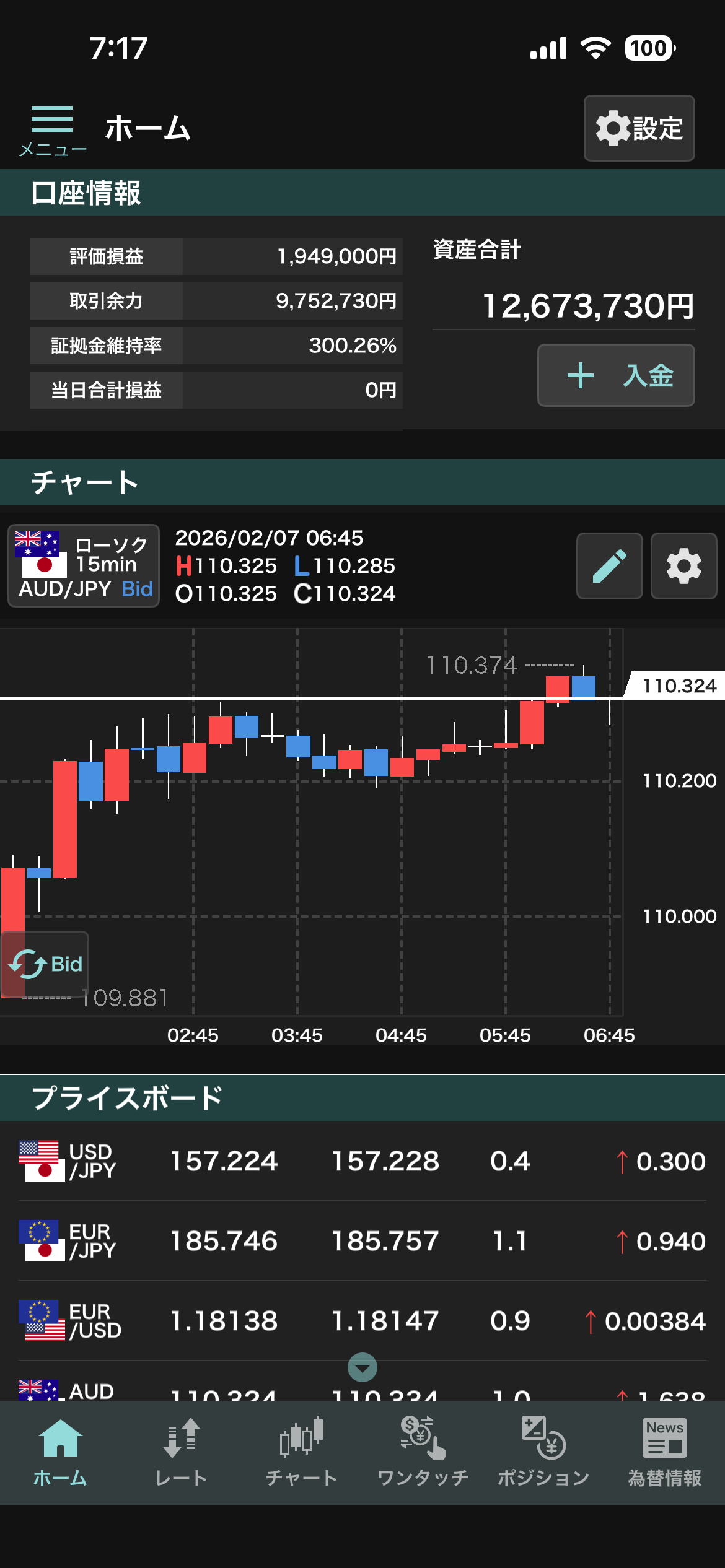Open the 設定 settings button
The height and width of the screenshot is (1568, 725).
(639, 128)
